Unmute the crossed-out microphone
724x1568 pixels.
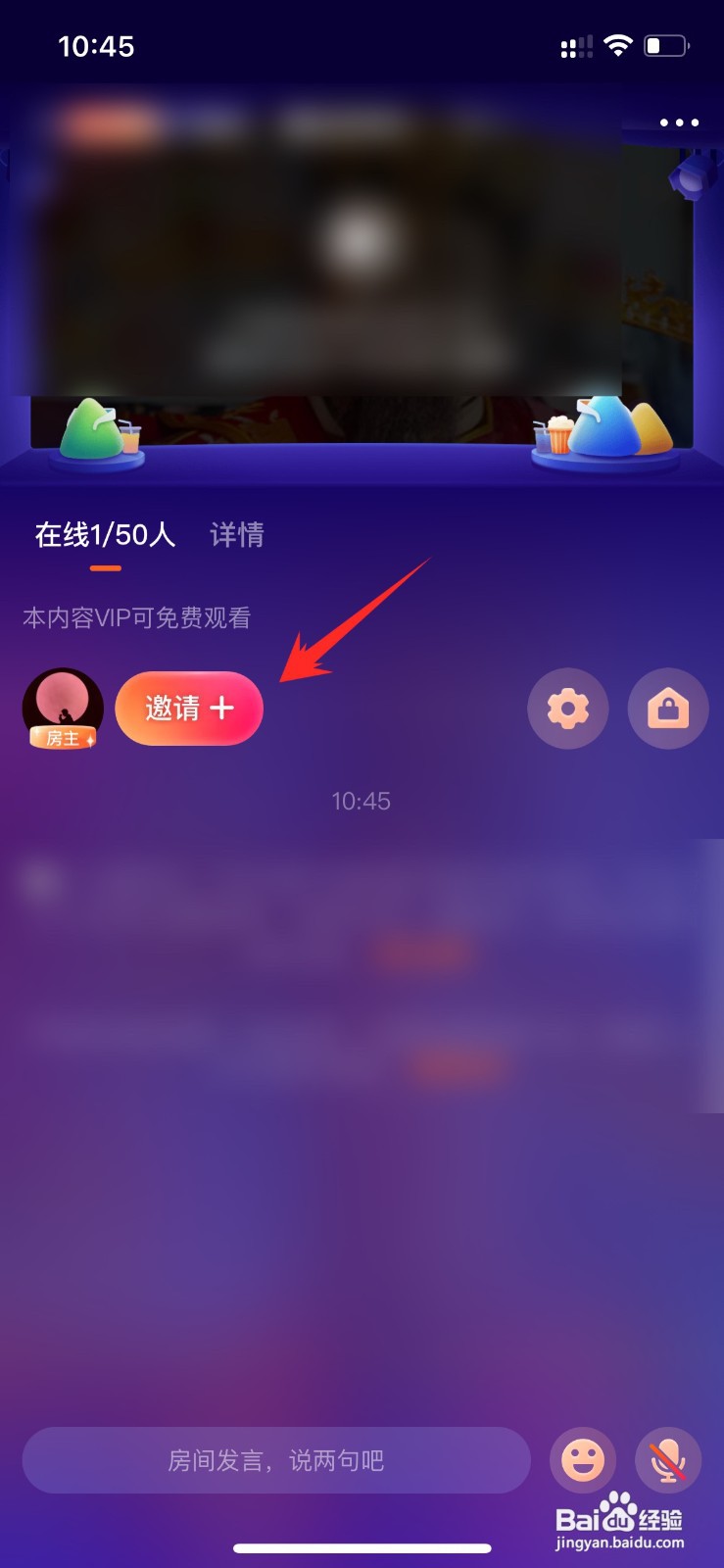(x=667, y=1460)
